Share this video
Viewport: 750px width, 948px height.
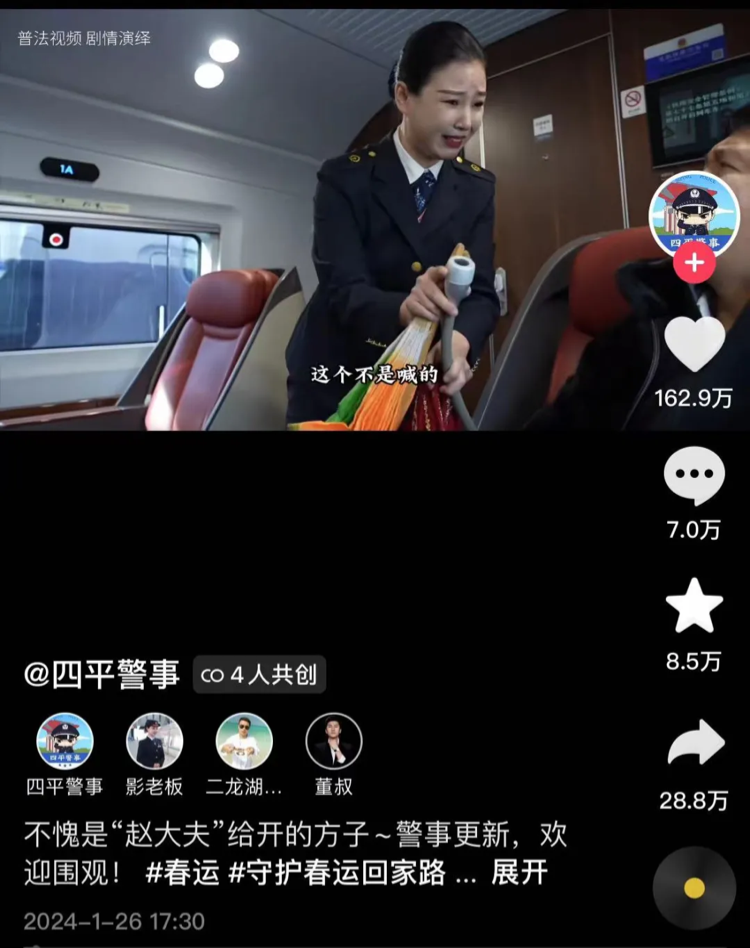coord(694,742)
